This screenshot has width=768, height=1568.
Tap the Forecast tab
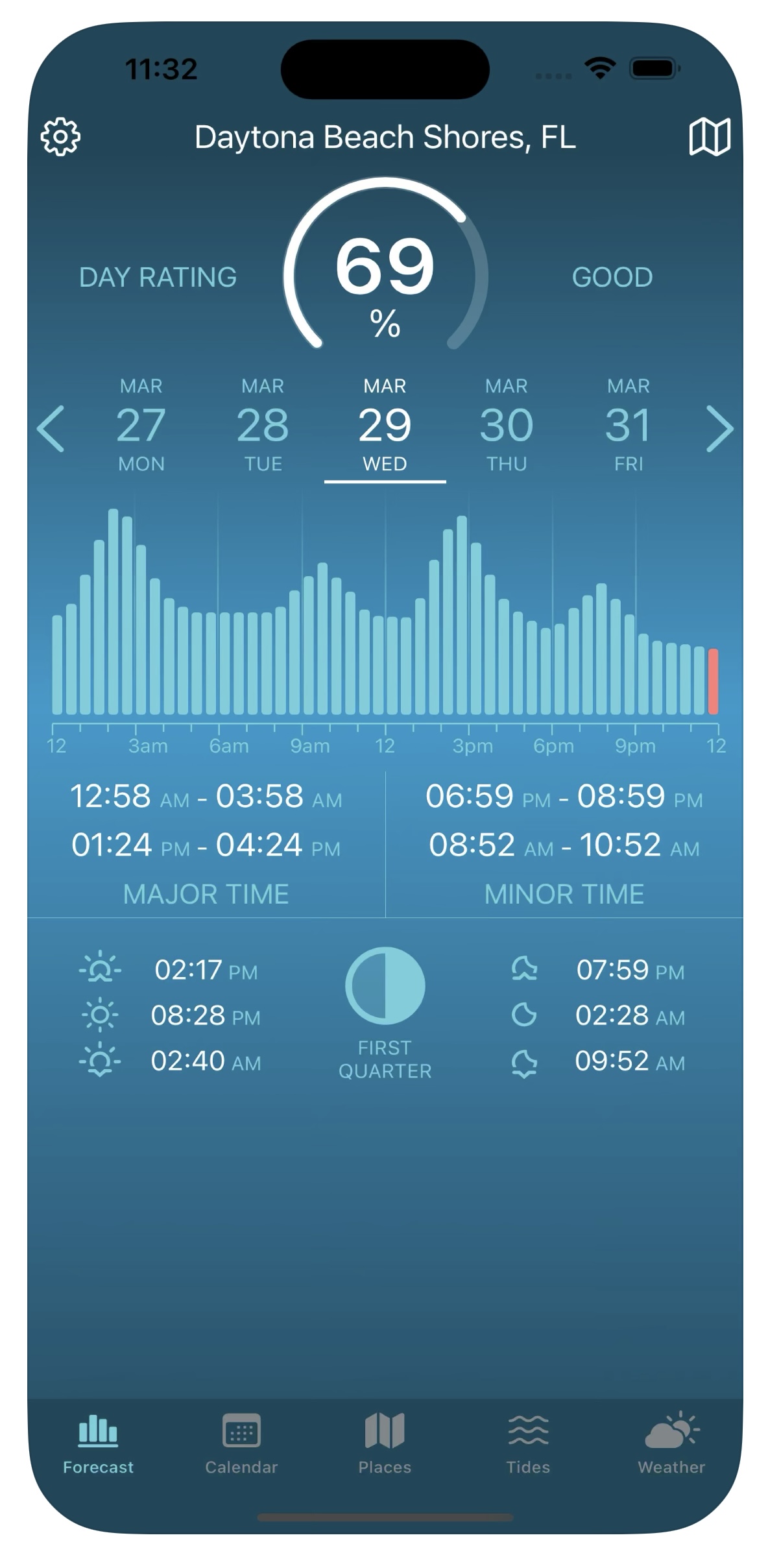coord(98,1443)
